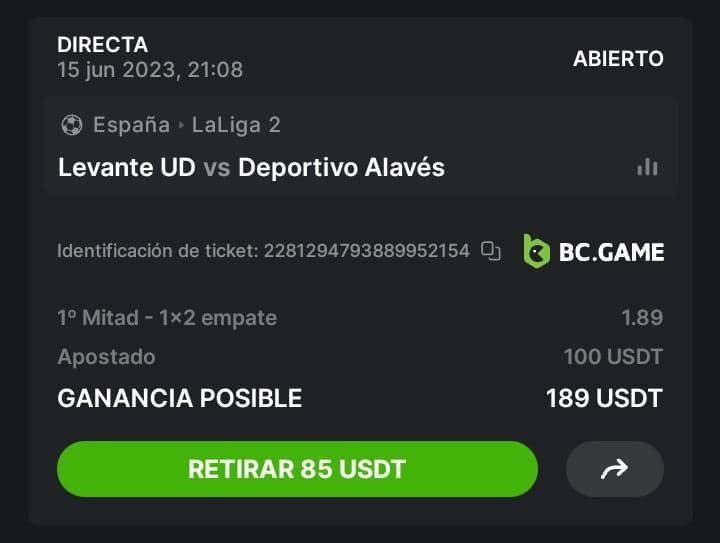Open match statistics for Levante vs Alavés
Screen dimensions: 720x543
click(x=647, y=167)
